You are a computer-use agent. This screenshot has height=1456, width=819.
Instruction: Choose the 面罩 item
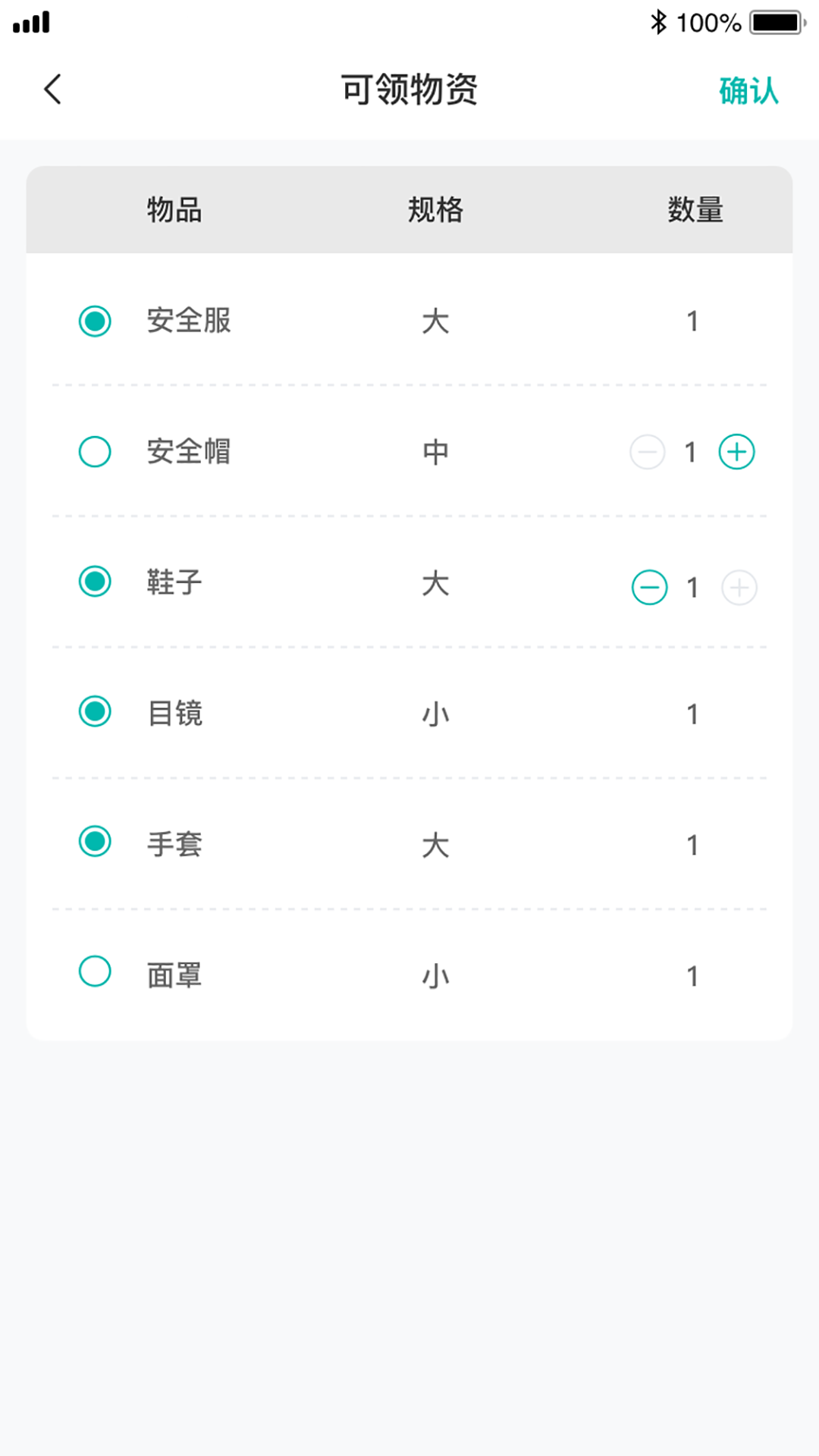point(95,971)
